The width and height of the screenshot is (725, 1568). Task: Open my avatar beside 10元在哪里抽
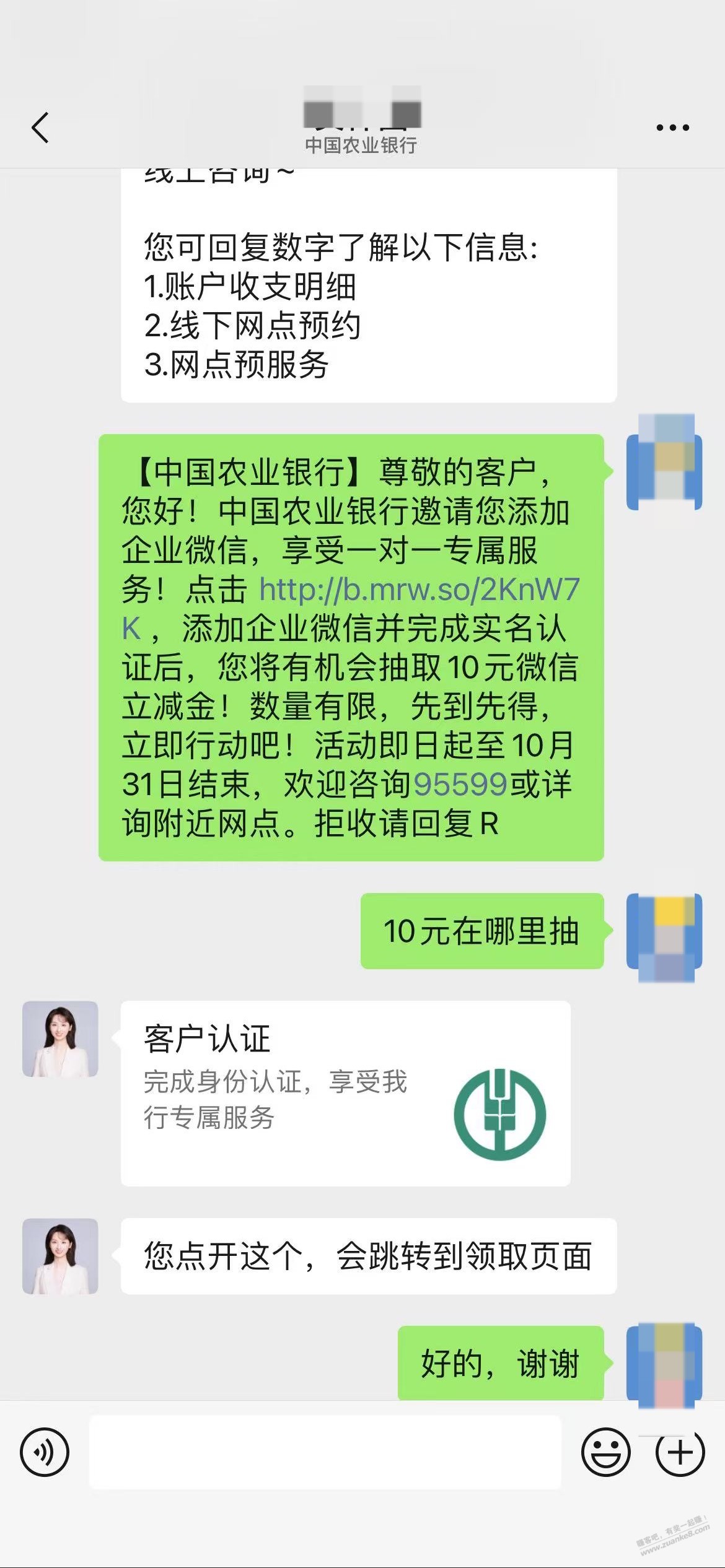pyautogui.click(x=664, y=931)
